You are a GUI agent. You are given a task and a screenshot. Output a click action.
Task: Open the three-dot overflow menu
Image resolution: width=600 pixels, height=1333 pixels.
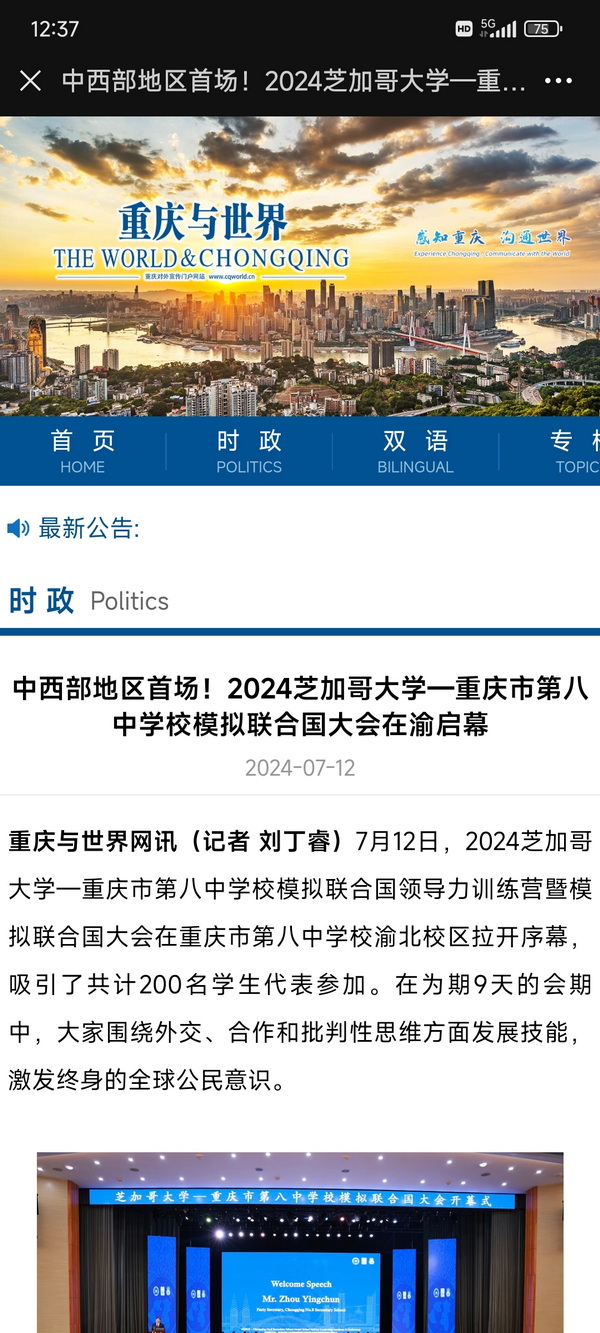pos(558,81)
